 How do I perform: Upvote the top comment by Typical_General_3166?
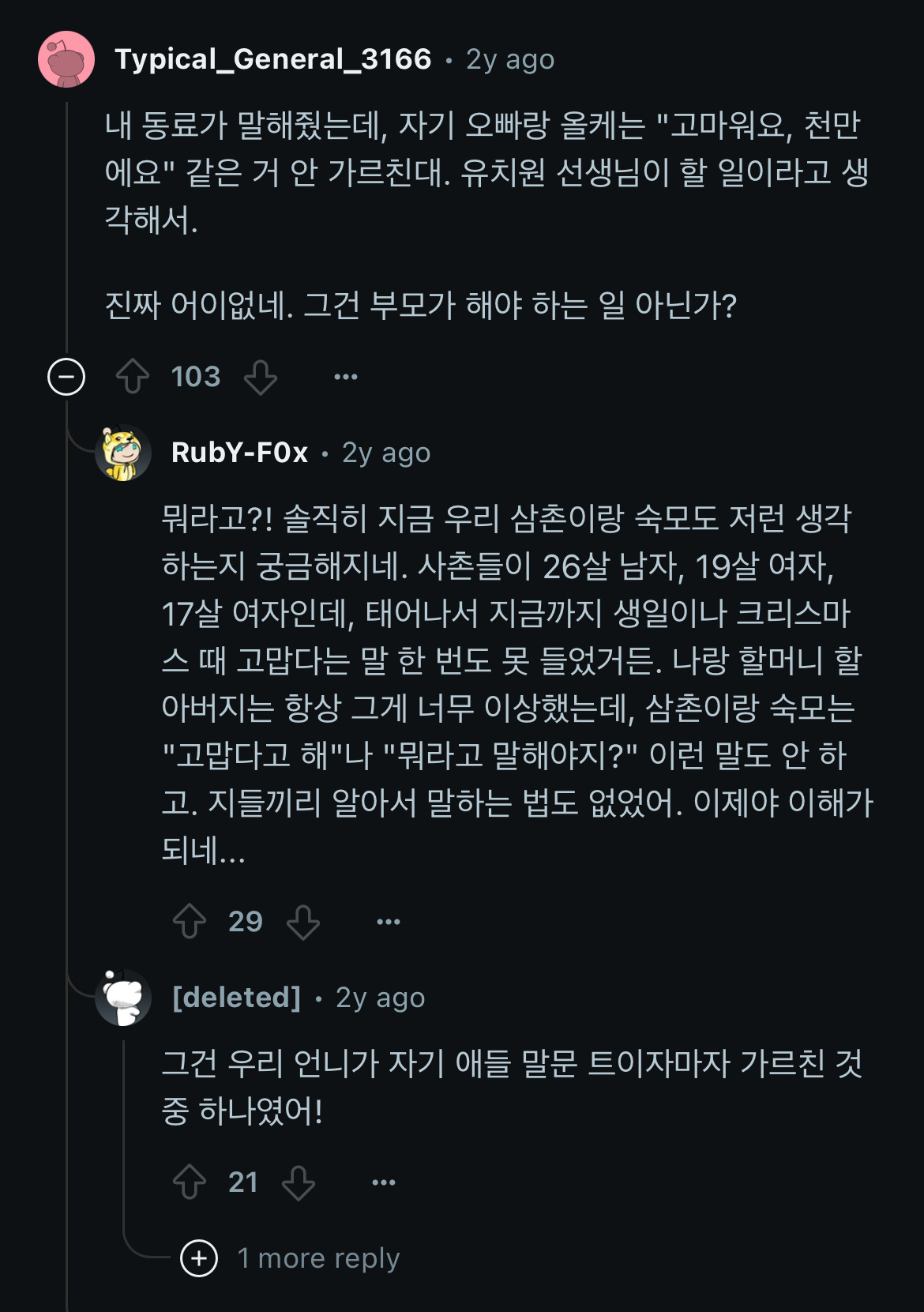pos(136,377)
